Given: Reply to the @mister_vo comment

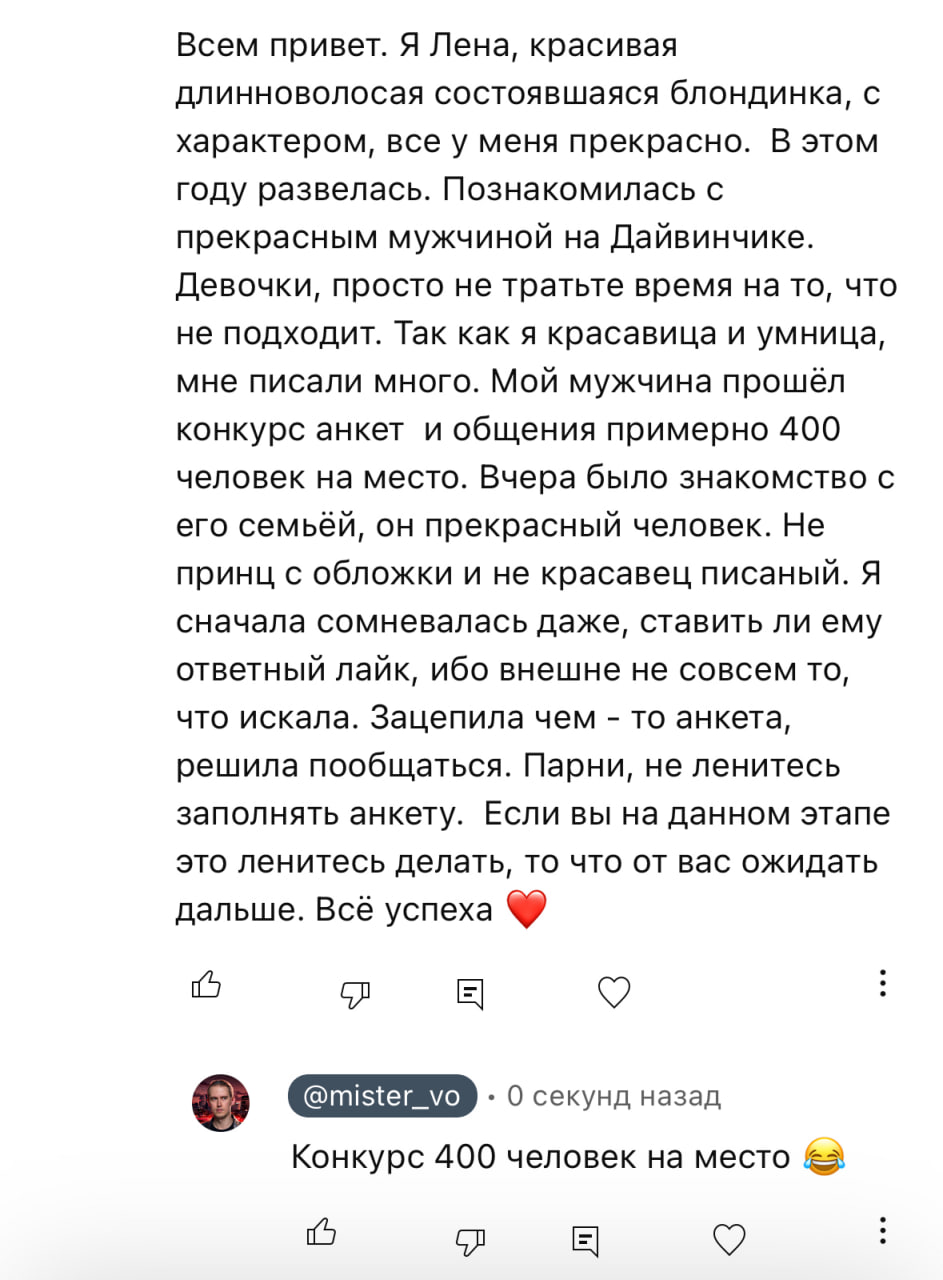Looking at the screenshot, I should 584,1240.
